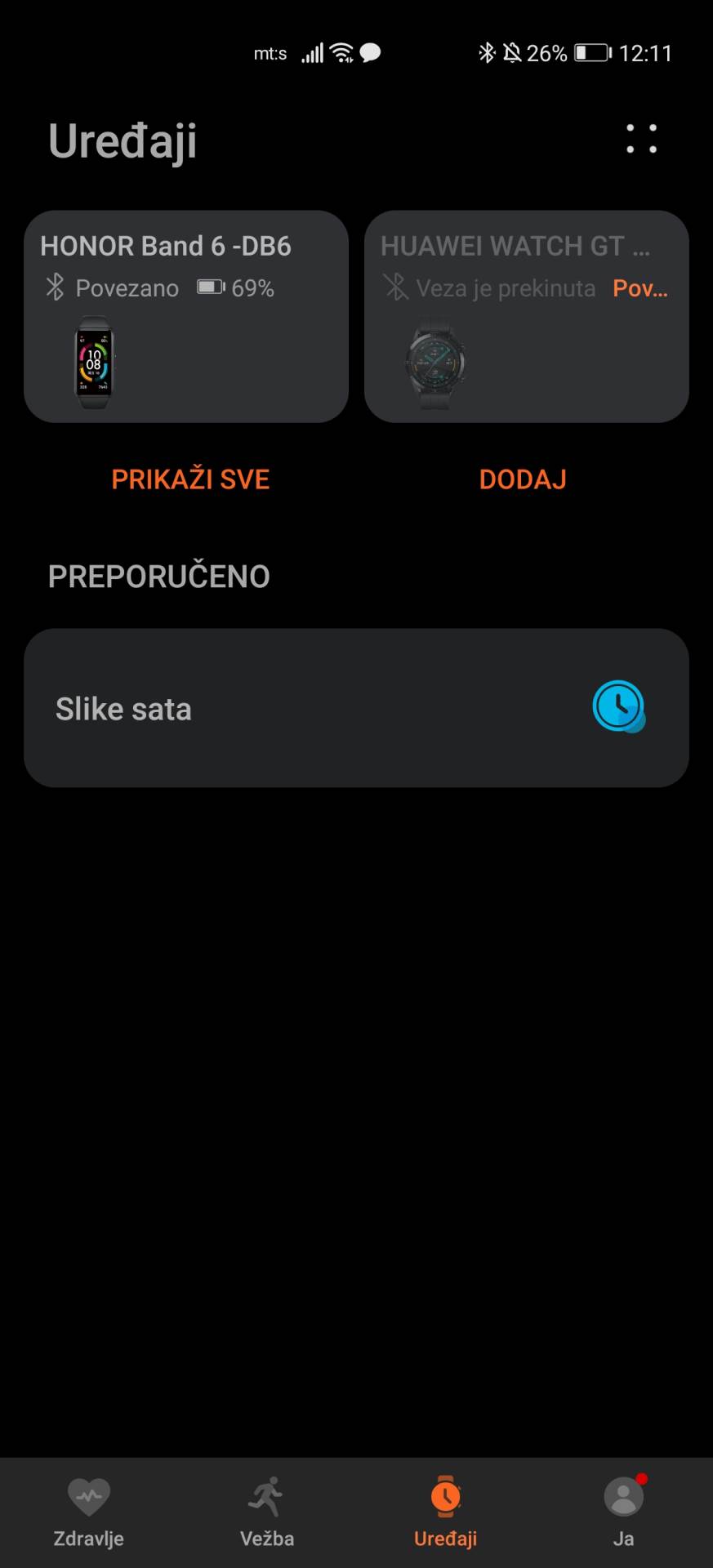Select the watch icon for Uređaji tab
Viewport: 713px width, 1568px height.
(445, 1496)
